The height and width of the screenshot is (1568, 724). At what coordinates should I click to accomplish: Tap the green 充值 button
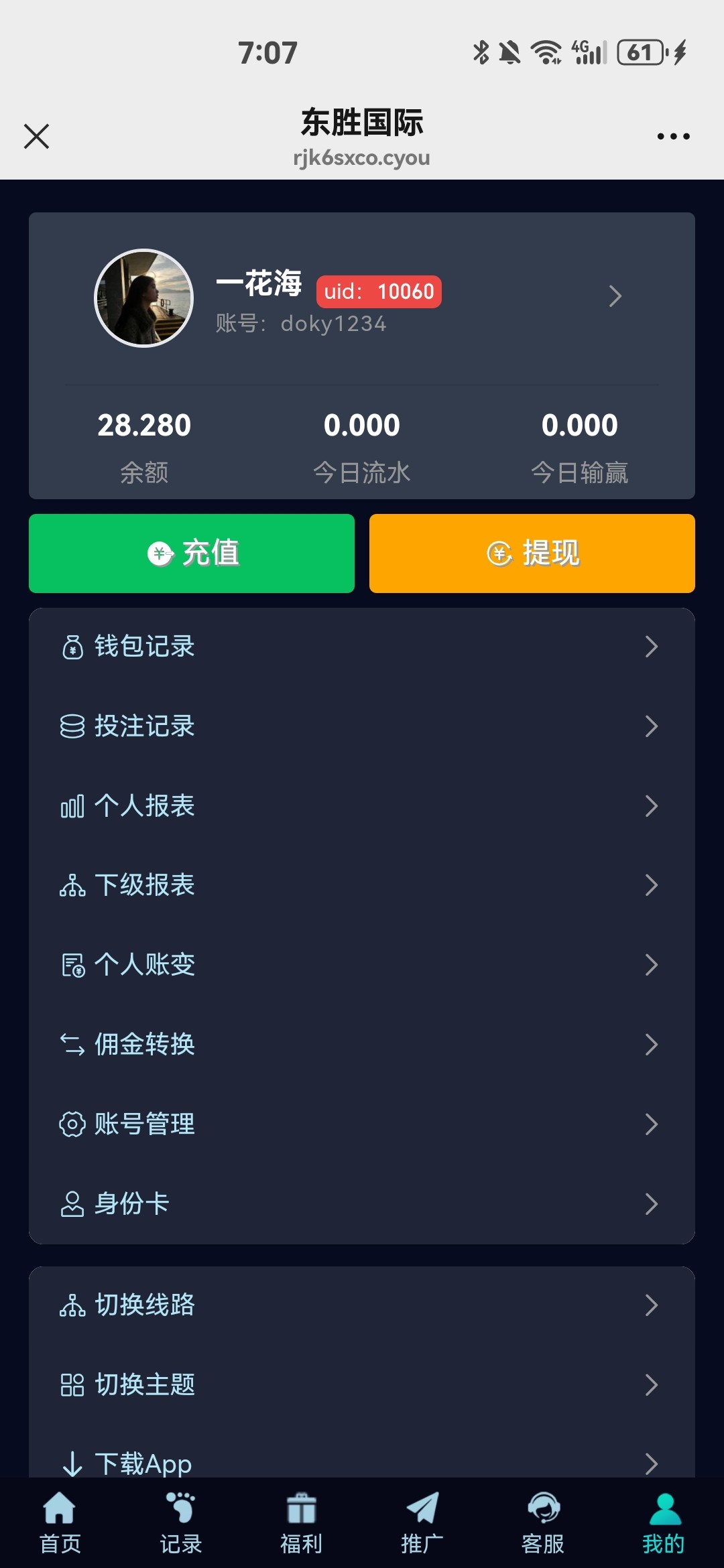click(x=192, y=553)
